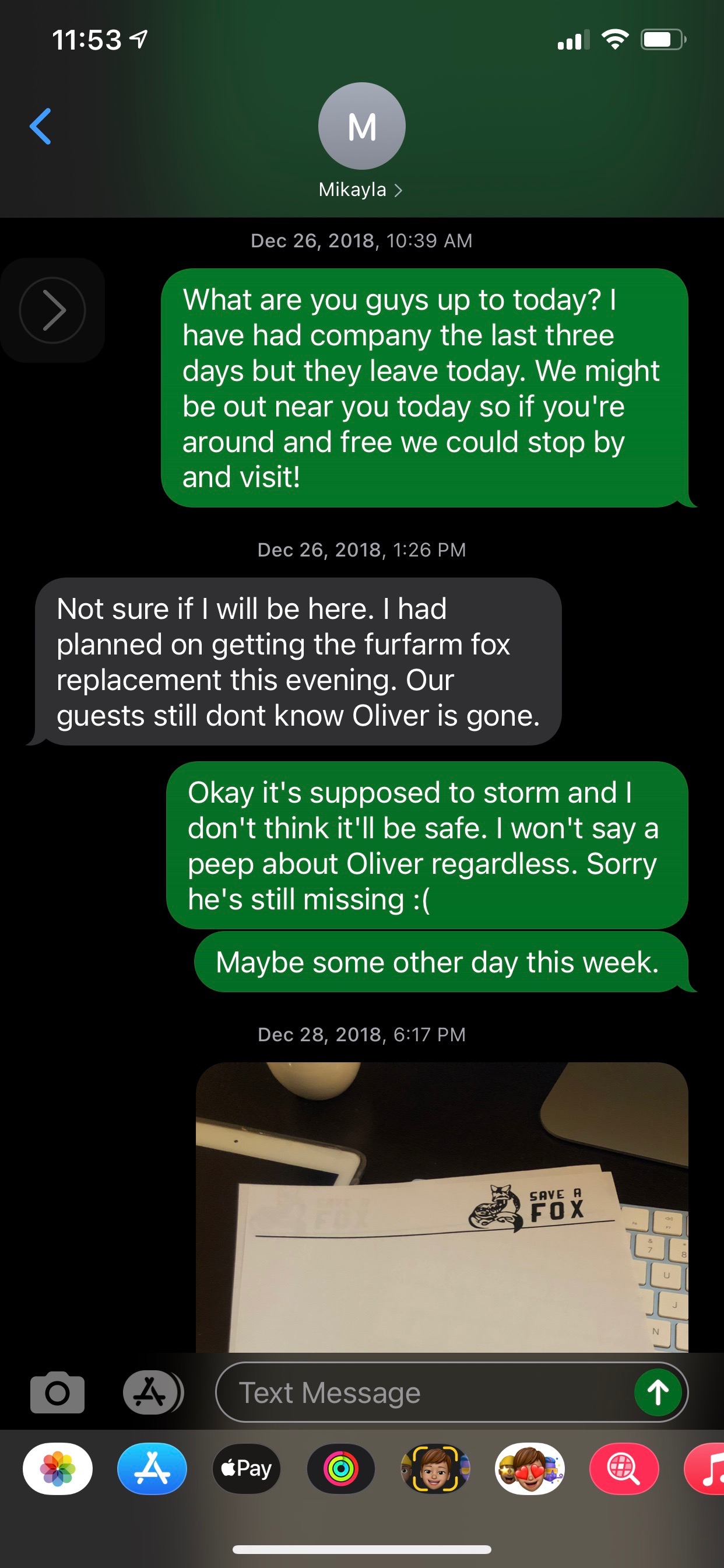Open the App Store in the app strip
The height and width of the screenshot is (1568, 724).
point(152,1469)
